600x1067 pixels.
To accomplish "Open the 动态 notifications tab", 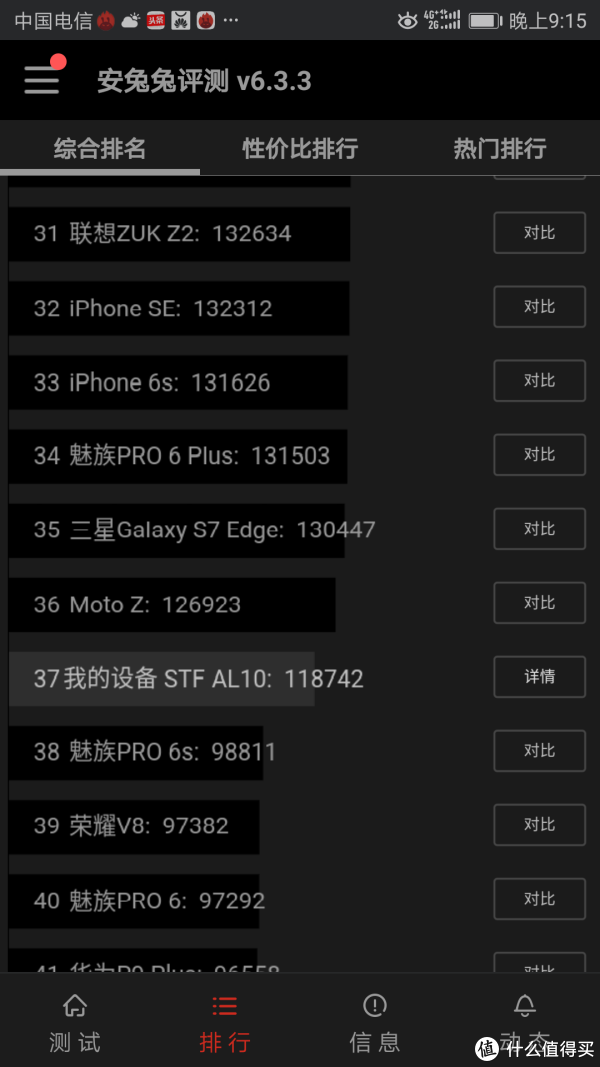I will 524,1023.
